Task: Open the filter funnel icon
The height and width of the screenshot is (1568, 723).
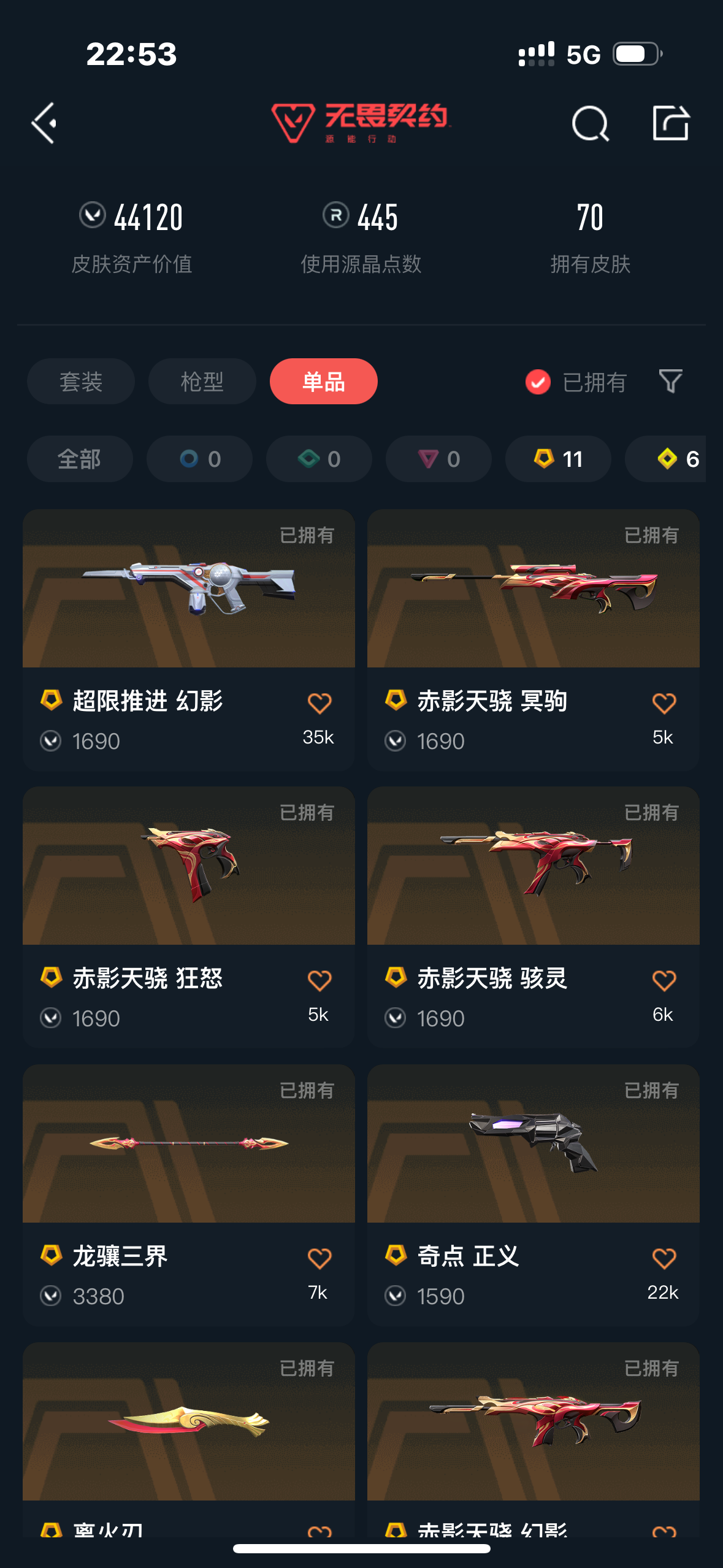Action: tap(670, 381)
